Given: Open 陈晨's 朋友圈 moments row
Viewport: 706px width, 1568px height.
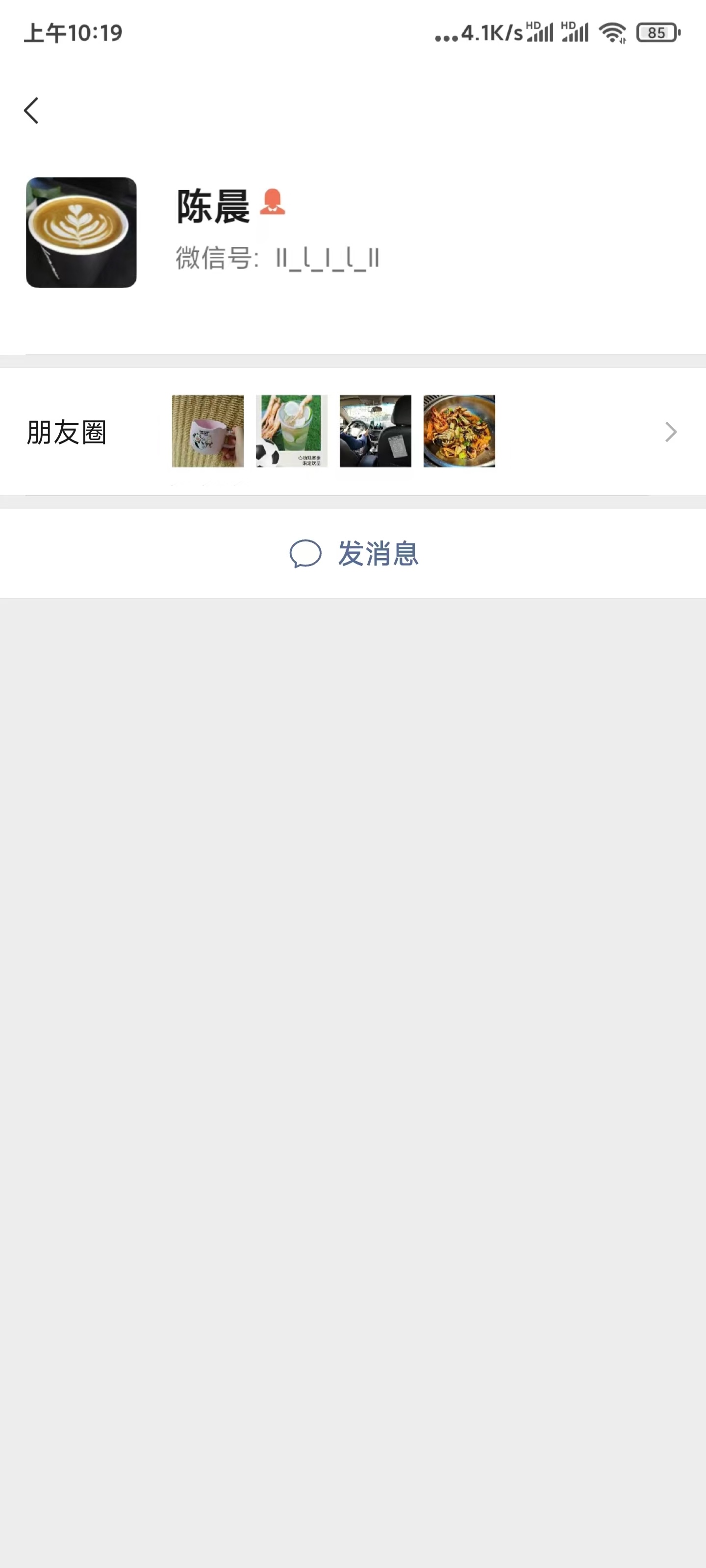Looking at the screenshot, I should click(x=353, y=432).
